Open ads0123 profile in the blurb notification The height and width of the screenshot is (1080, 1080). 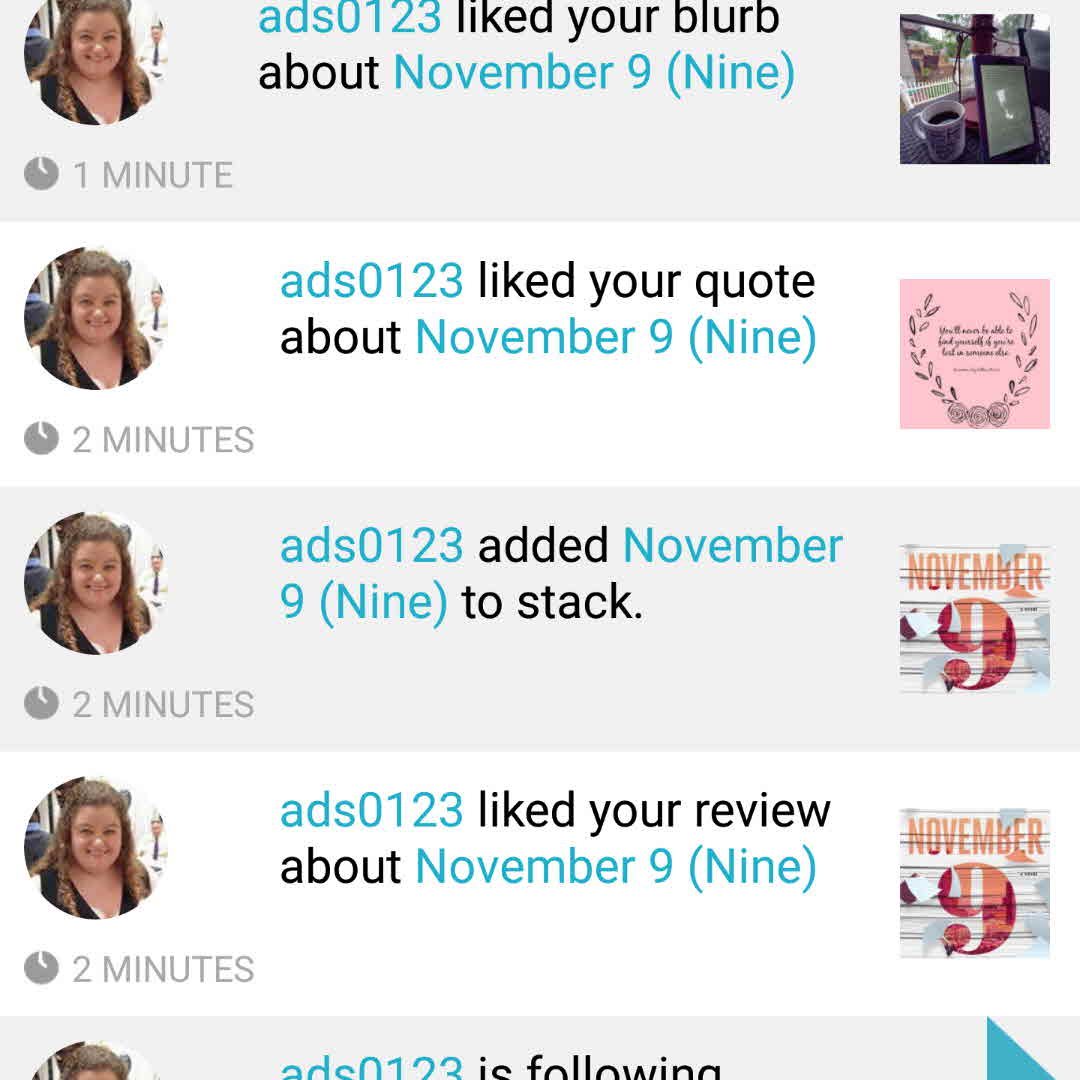[349, 18]
